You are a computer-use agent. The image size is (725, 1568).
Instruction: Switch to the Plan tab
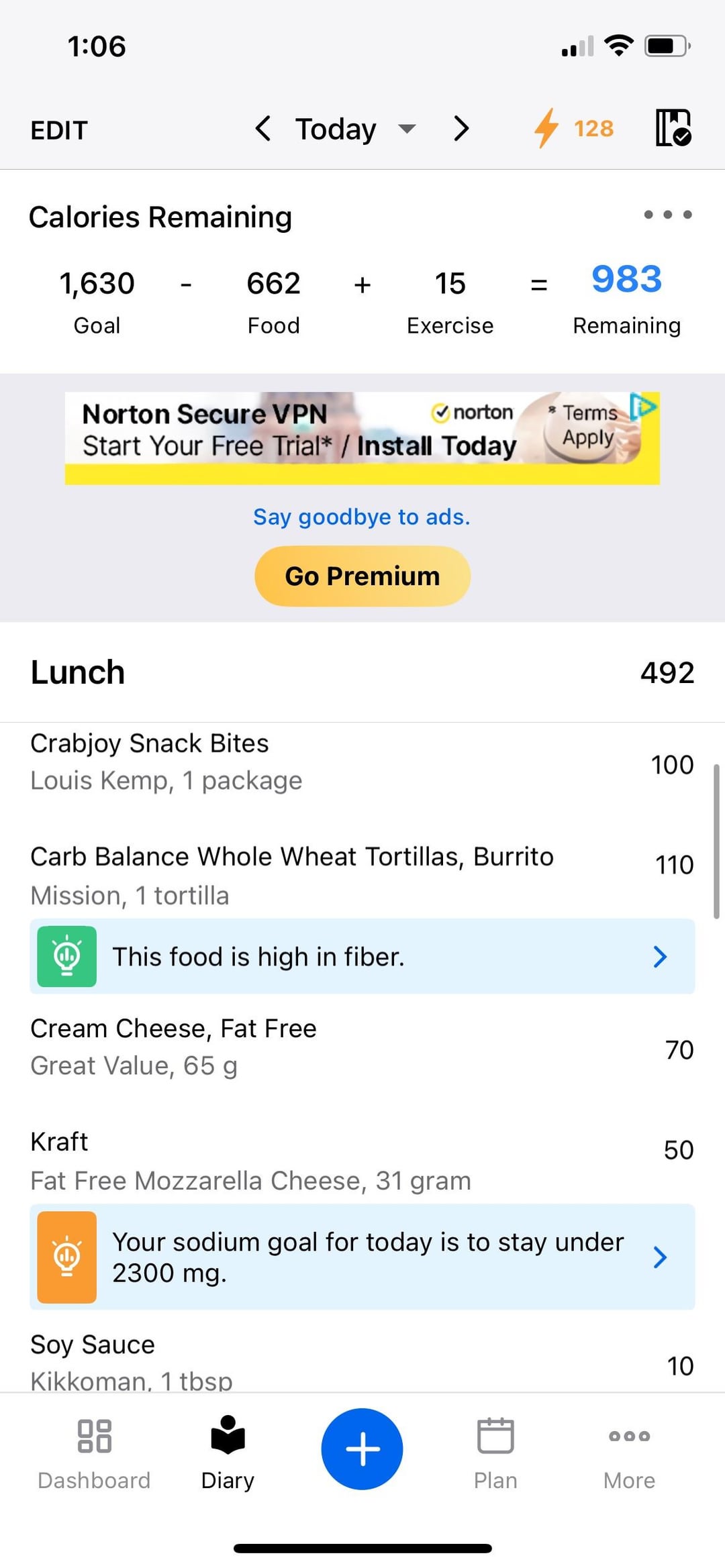[495, 1451]
